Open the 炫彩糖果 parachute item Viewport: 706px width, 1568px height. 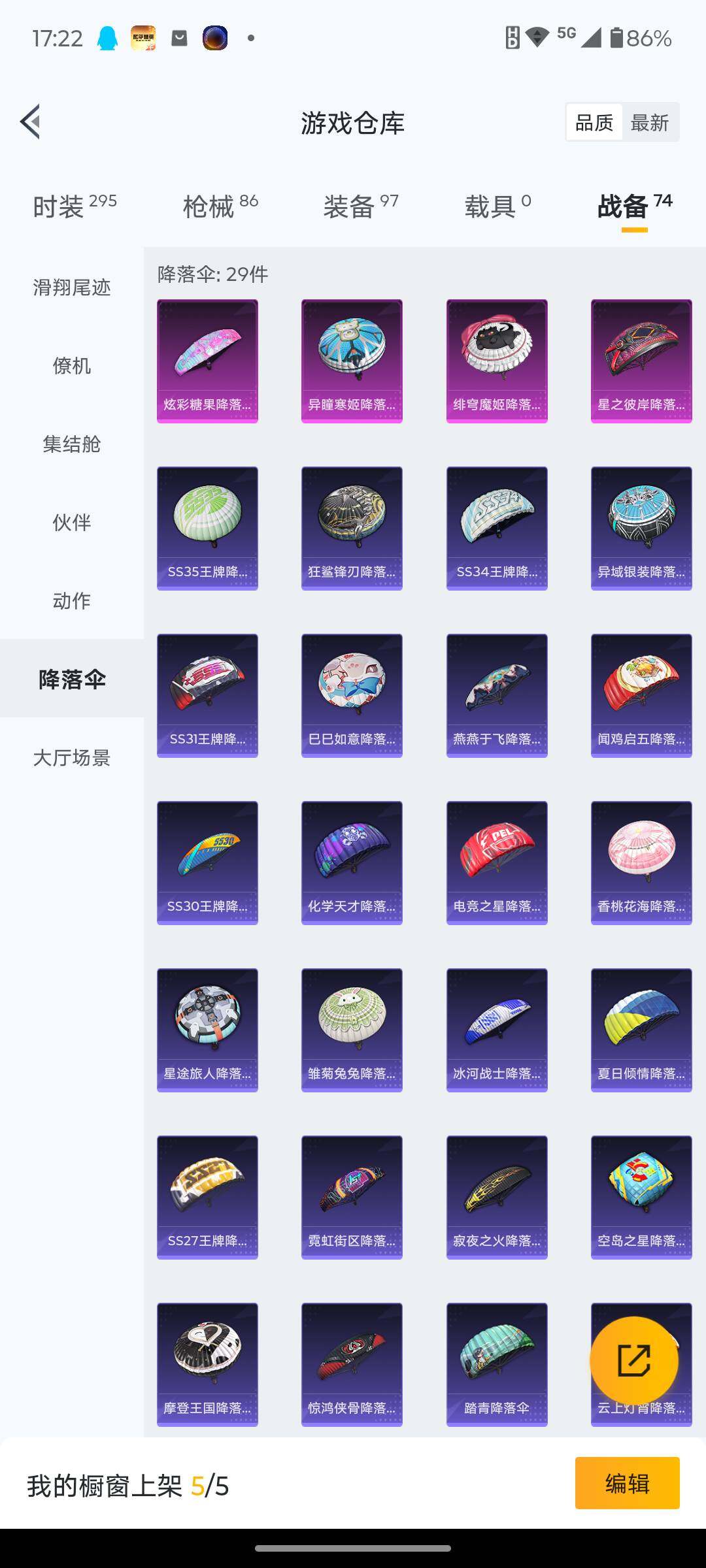(x=207, y=361)
